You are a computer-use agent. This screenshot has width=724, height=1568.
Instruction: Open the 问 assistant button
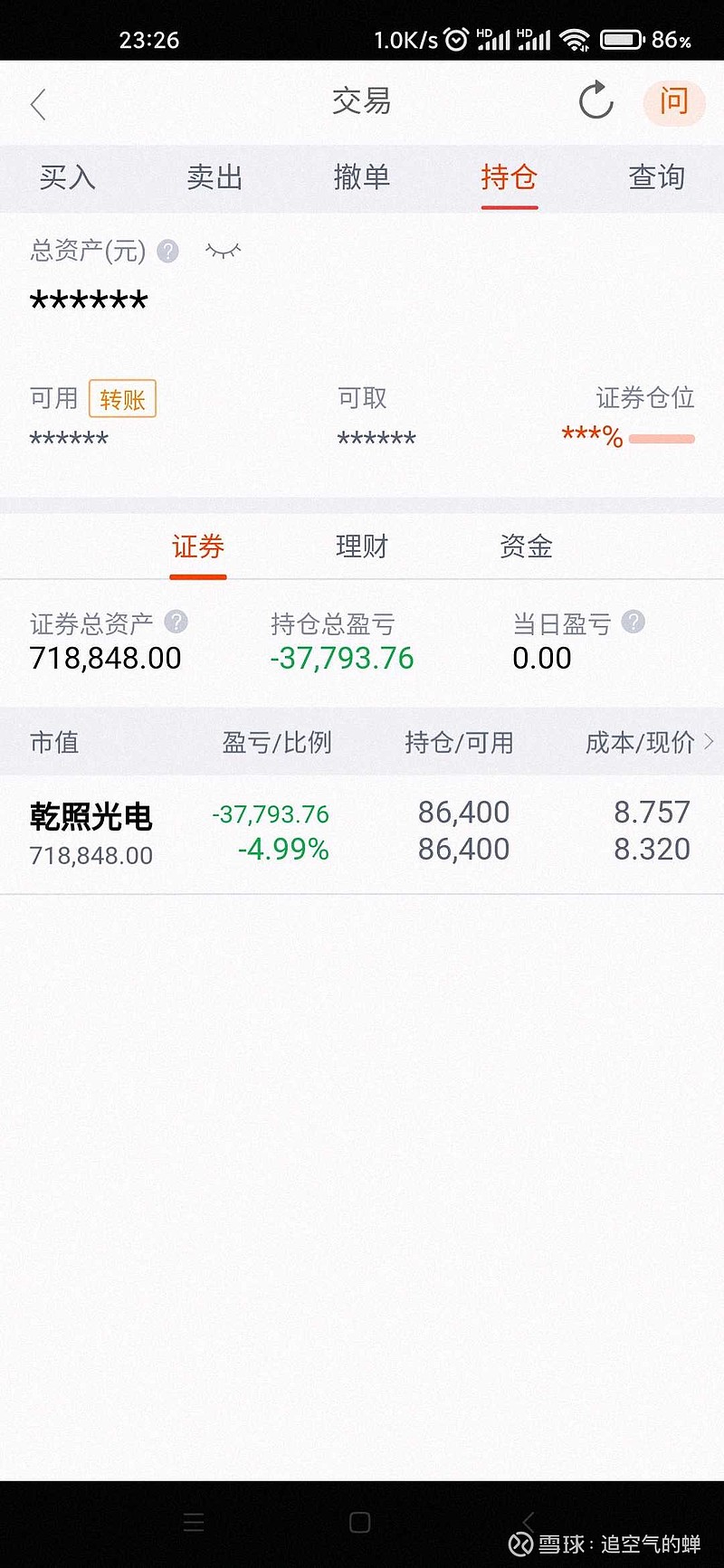tap(673, 101)
